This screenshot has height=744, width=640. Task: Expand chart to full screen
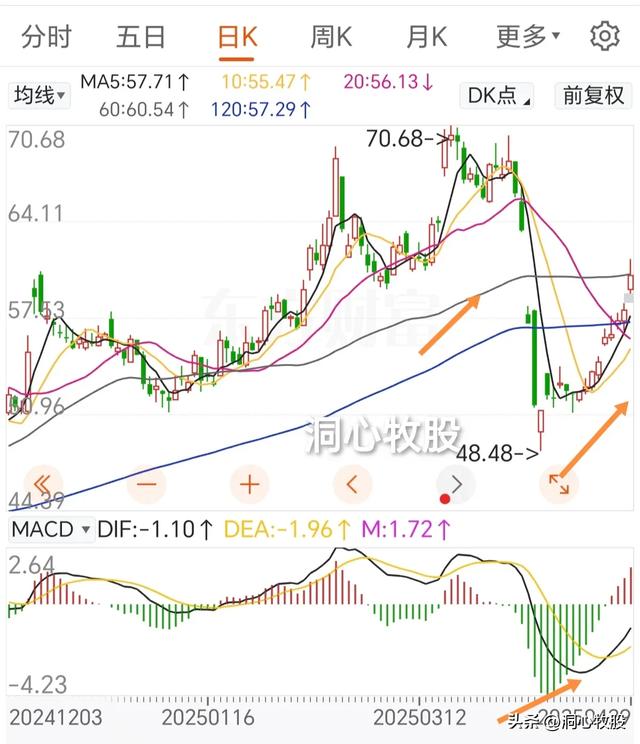pyautogui.click(x=559, y=484)
